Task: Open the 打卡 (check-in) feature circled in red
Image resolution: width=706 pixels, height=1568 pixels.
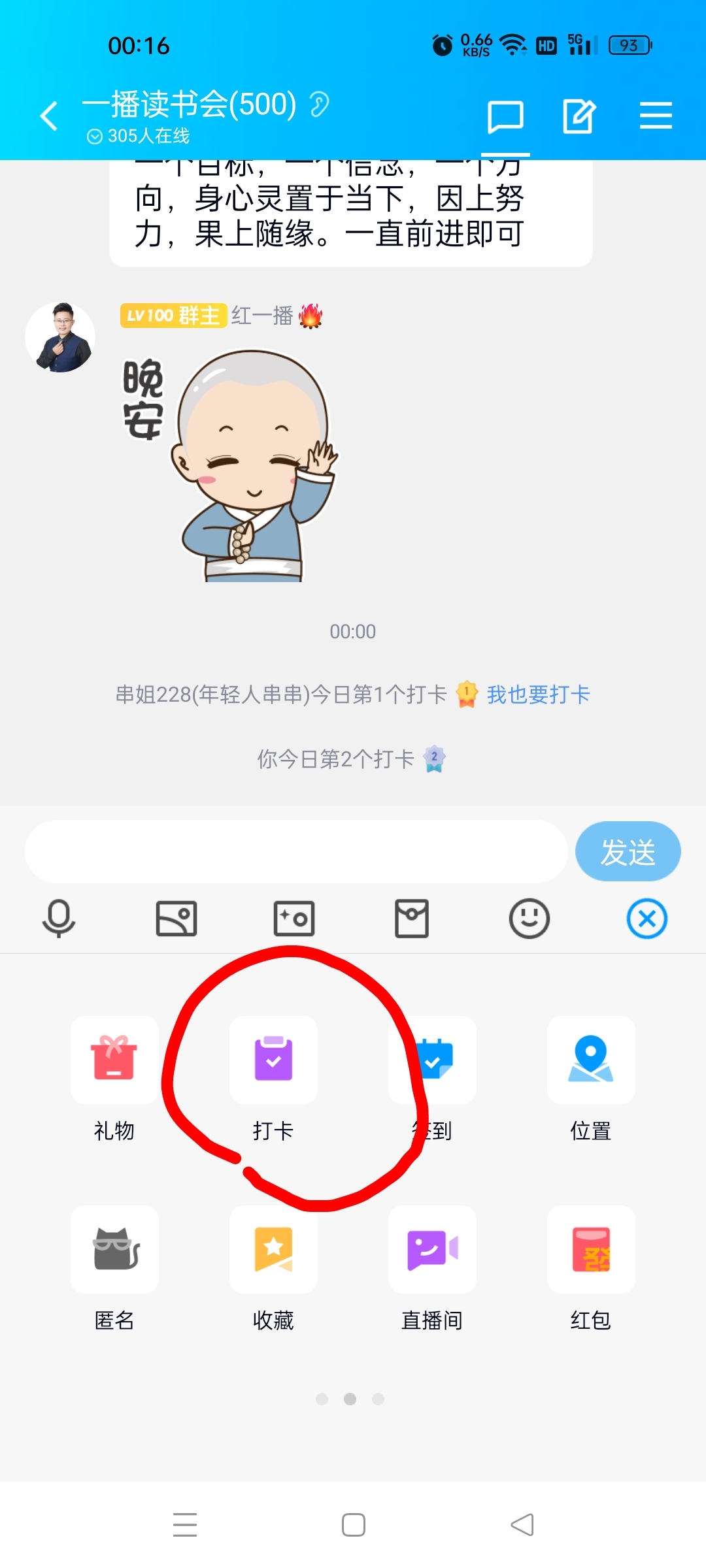Action: pos(273,1060)
